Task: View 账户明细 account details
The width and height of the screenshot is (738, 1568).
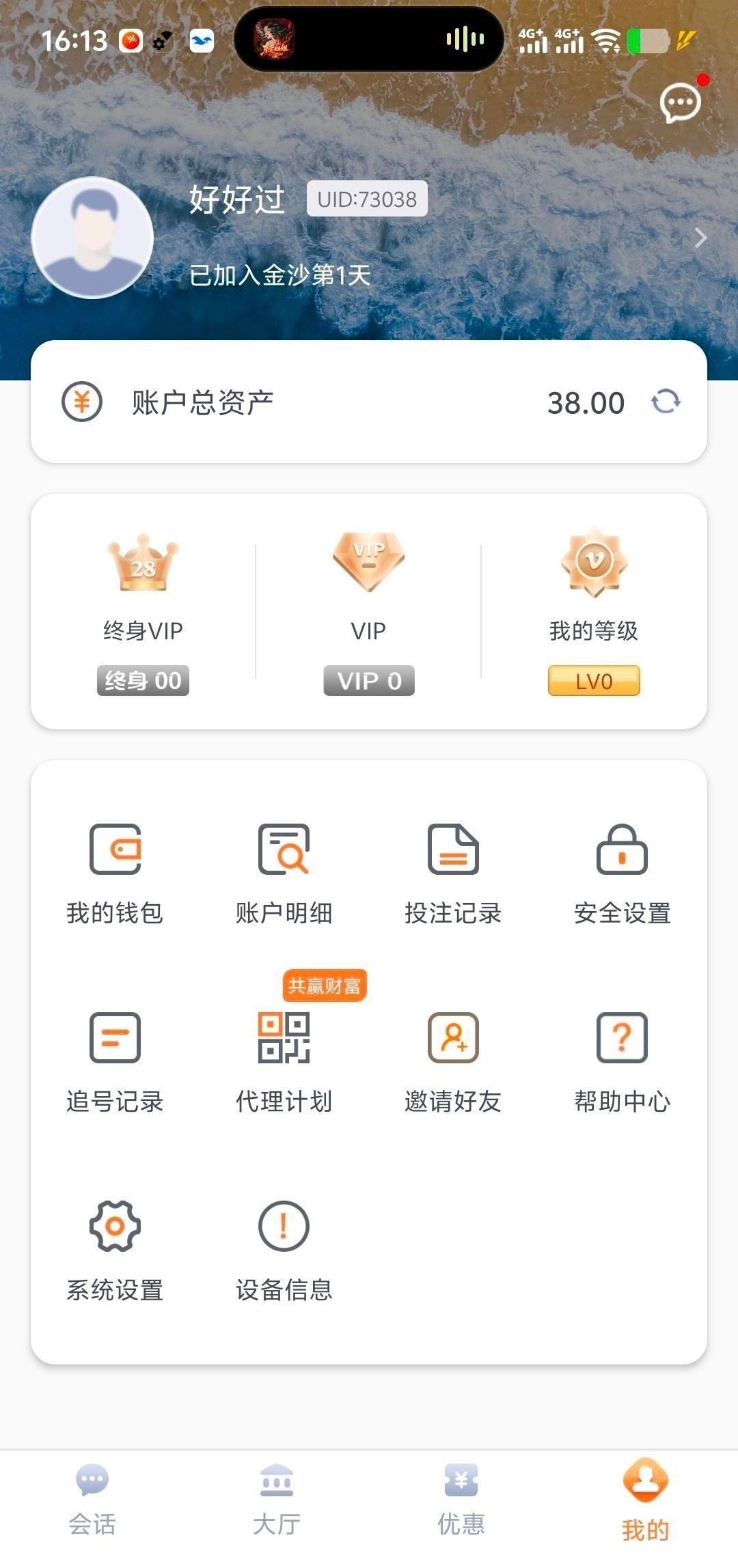Action: [284, 874]
